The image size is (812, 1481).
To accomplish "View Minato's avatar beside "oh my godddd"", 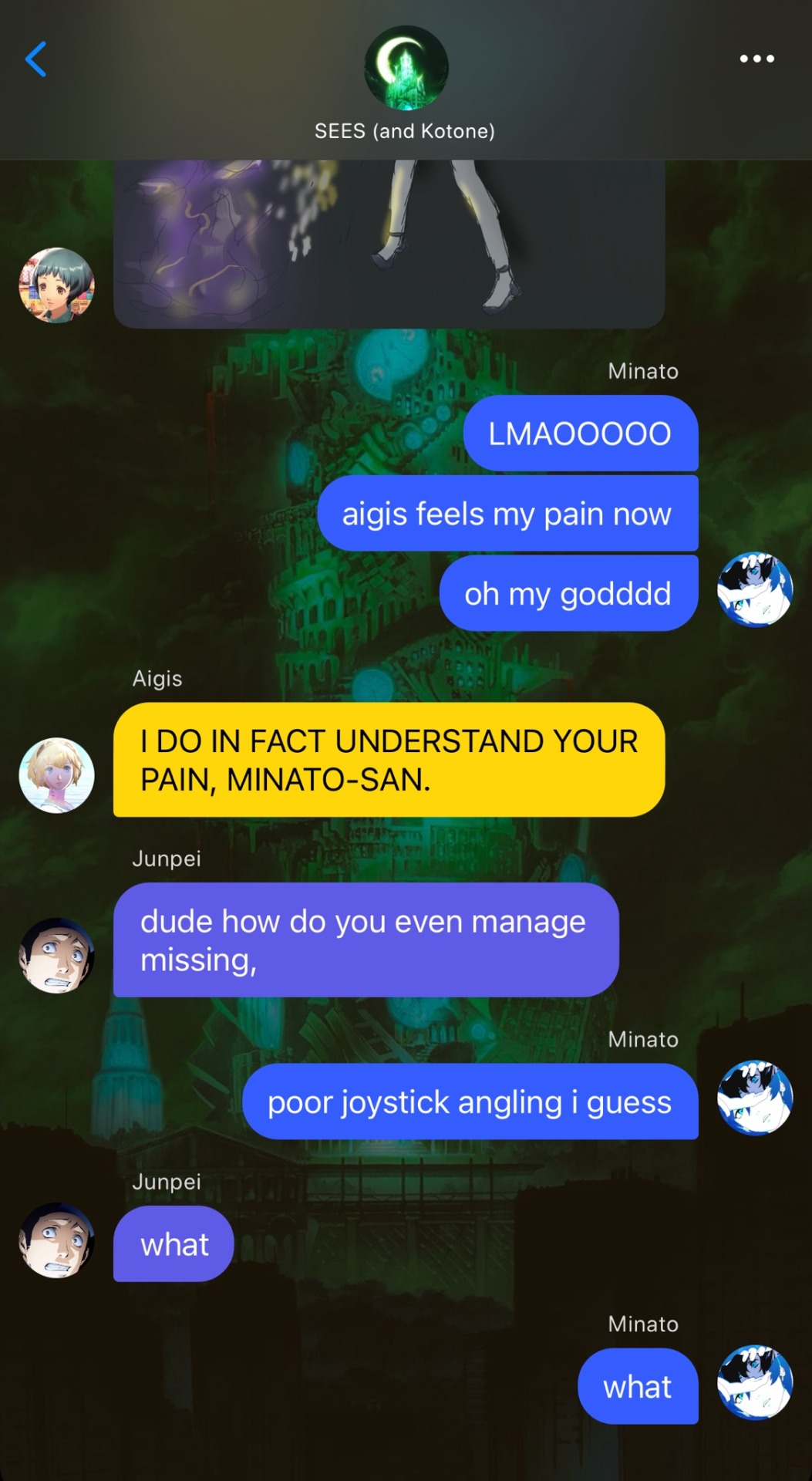I will [x=754, y=589].
